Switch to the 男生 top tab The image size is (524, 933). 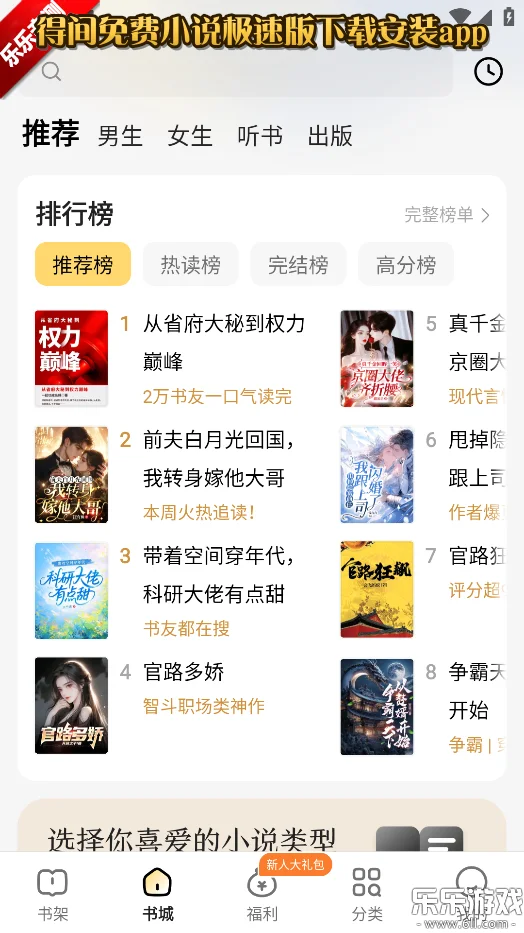(120, 136)
